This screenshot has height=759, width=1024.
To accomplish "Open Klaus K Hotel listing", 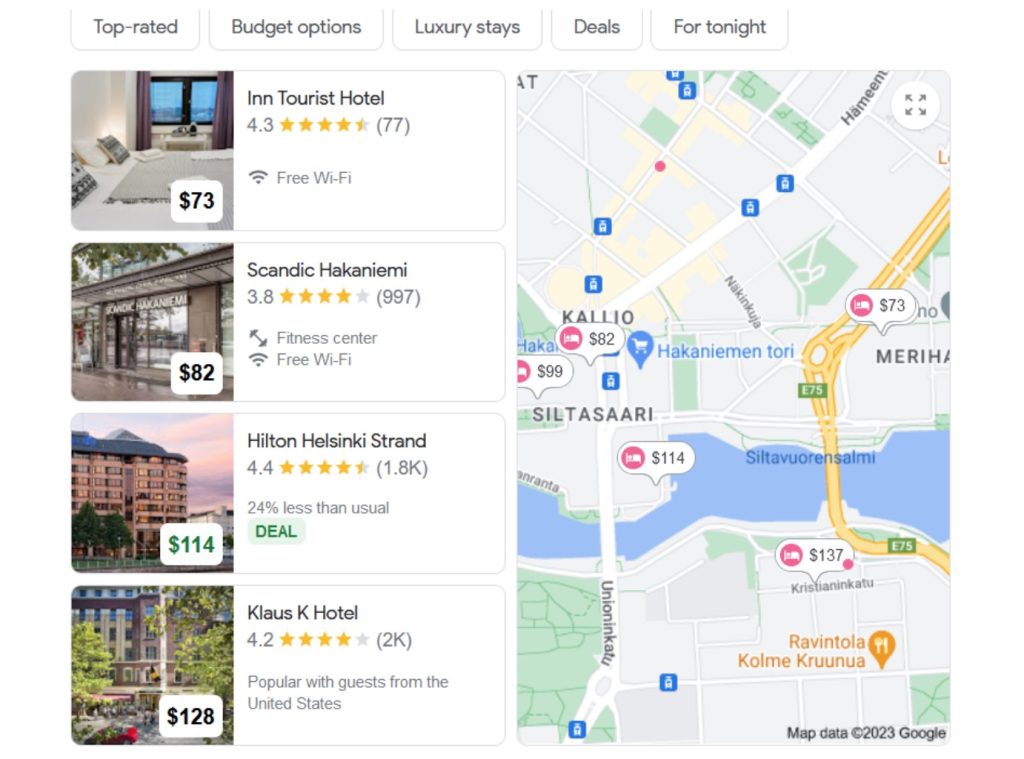I will [302, 613].
